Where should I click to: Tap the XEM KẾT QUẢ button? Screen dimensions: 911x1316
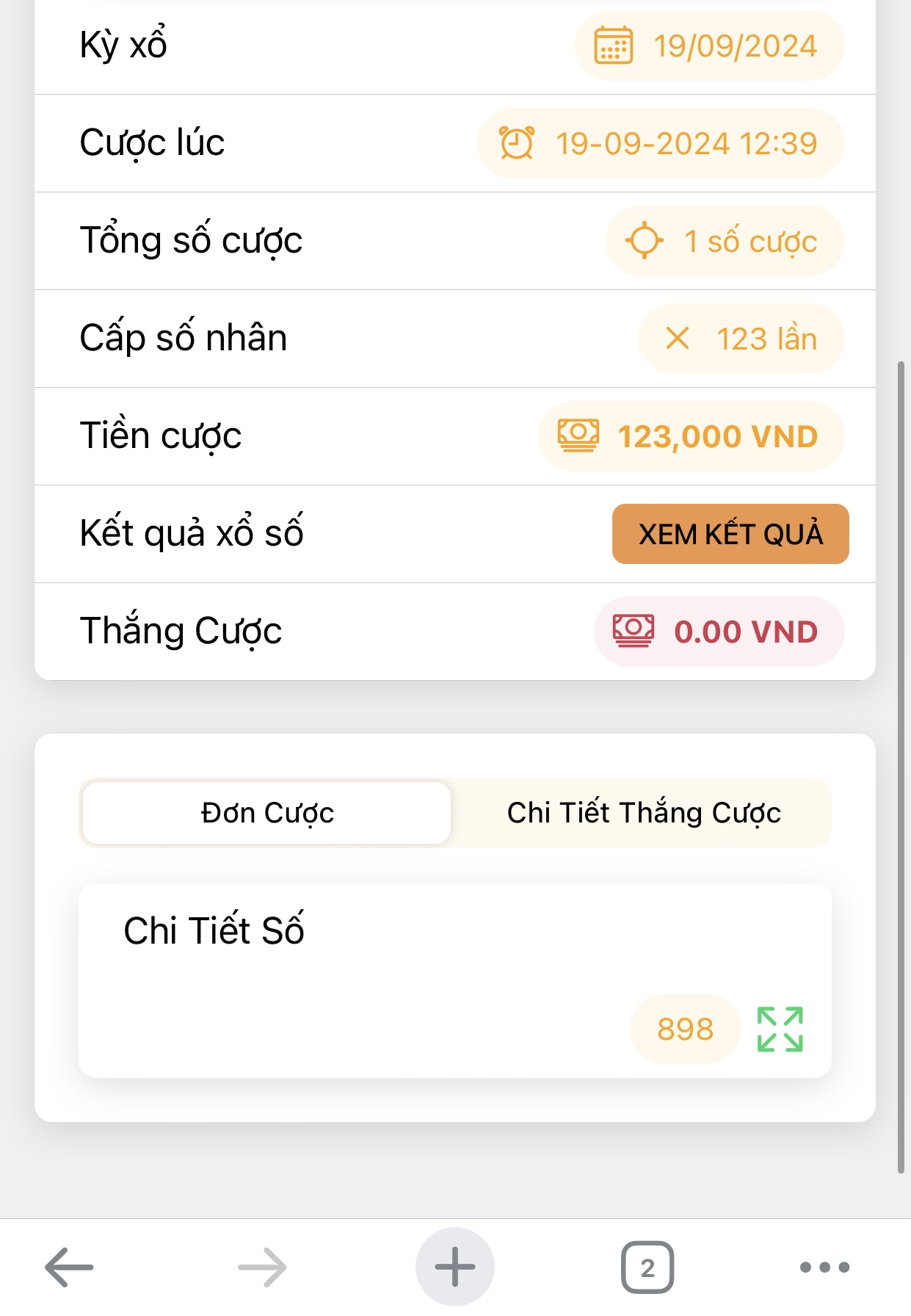[x=730, y=534]
